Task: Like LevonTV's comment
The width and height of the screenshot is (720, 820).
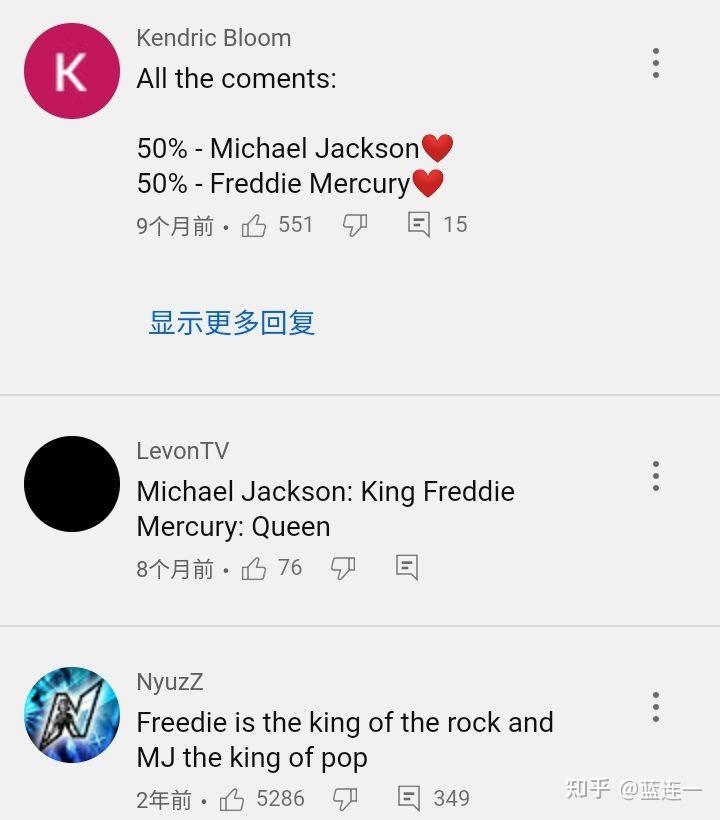Action: click(x=254, y=568)
